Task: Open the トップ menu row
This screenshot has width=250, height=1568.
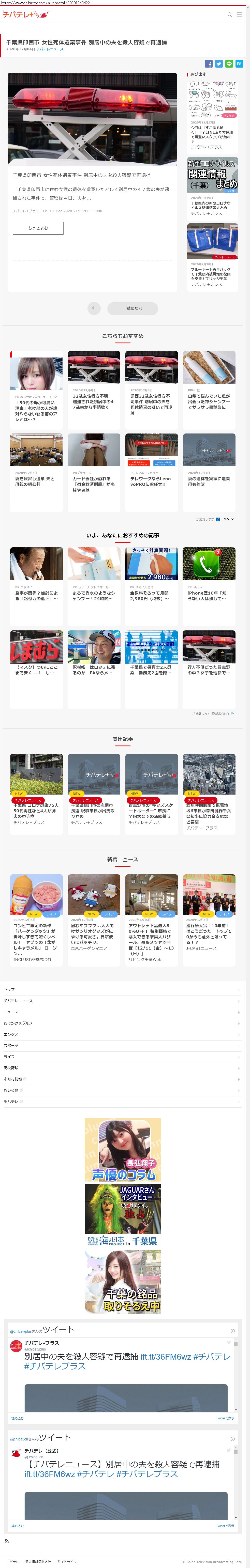Action: point(122,989)
